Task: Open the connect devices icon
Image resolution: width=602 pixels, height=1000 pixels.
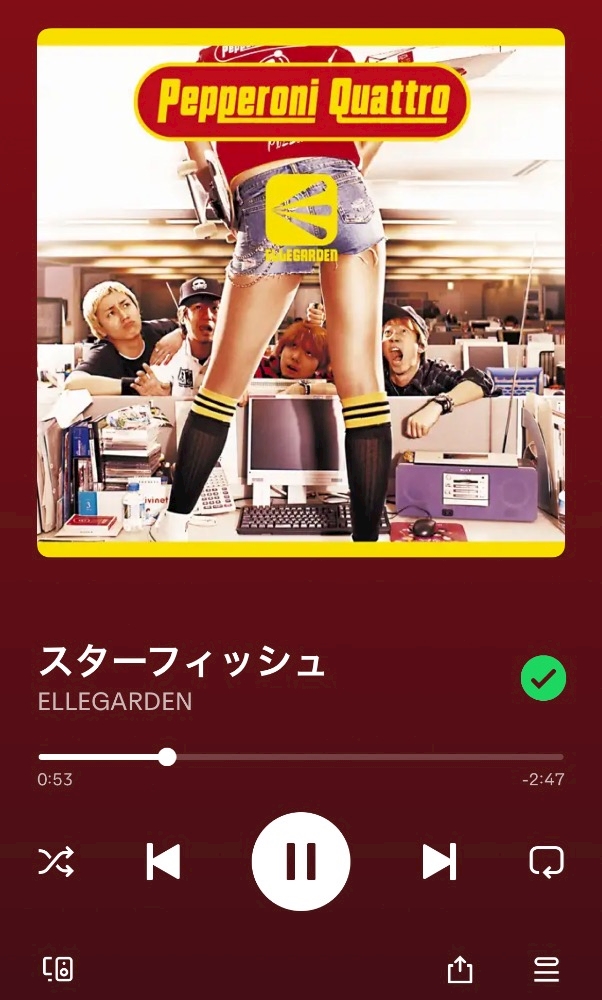Action: click(x=58, y=969)
